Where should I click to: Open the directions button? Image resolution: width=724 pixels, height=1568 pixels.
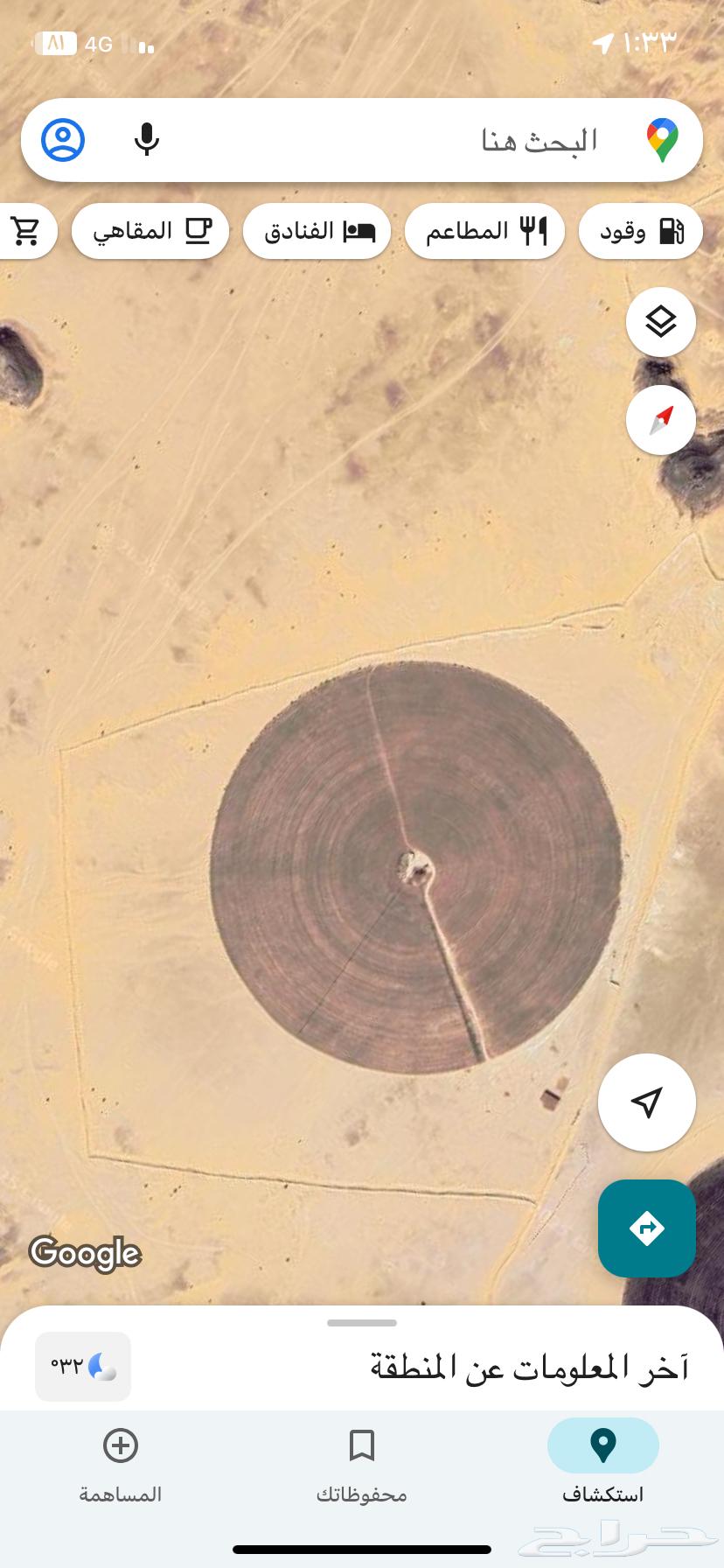647,1228
